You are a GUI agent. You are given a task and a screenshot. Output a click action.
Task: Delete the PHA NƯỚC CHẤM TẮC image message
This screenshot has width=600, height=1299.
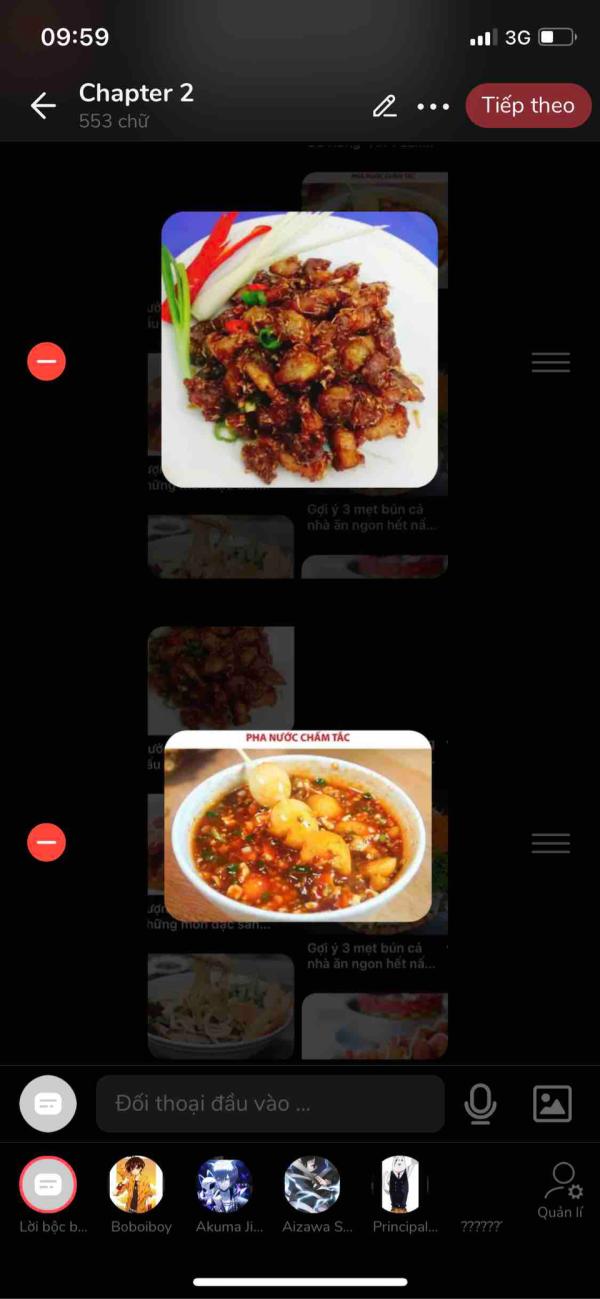point(46,842)
